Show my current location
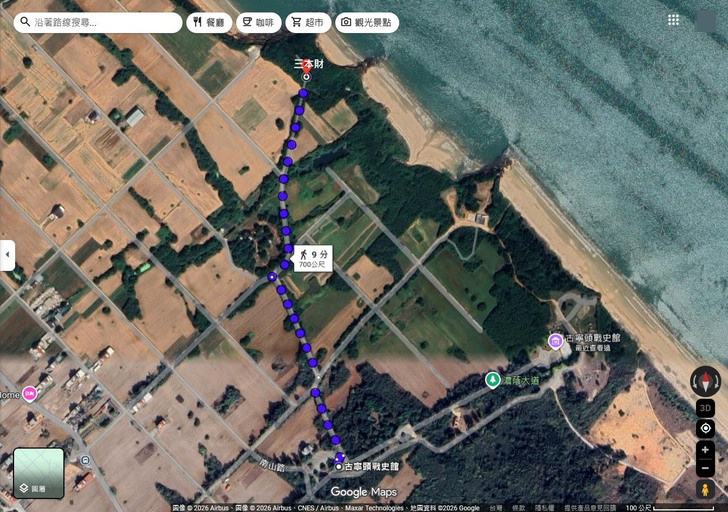Viewport: 728px width, 512px height. pyautogui.click(x=705, y=429)
